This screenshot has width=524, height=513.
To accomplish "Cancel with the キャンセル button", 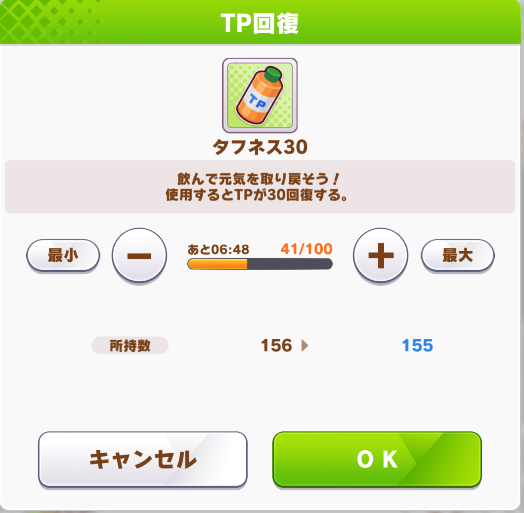I will (x=143, y=459).
